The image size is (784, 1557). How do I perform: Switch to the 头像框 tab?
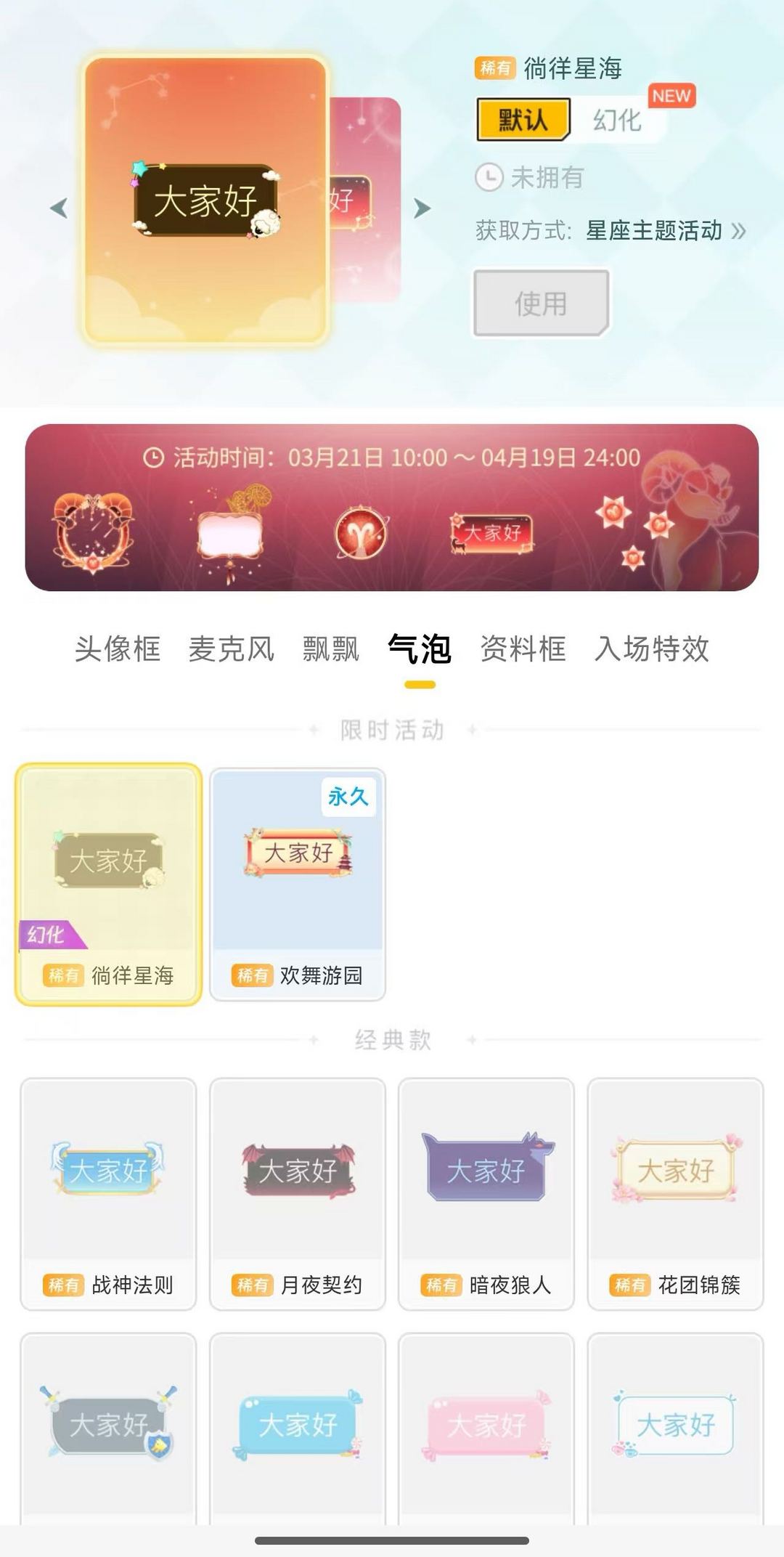[118, 649]
